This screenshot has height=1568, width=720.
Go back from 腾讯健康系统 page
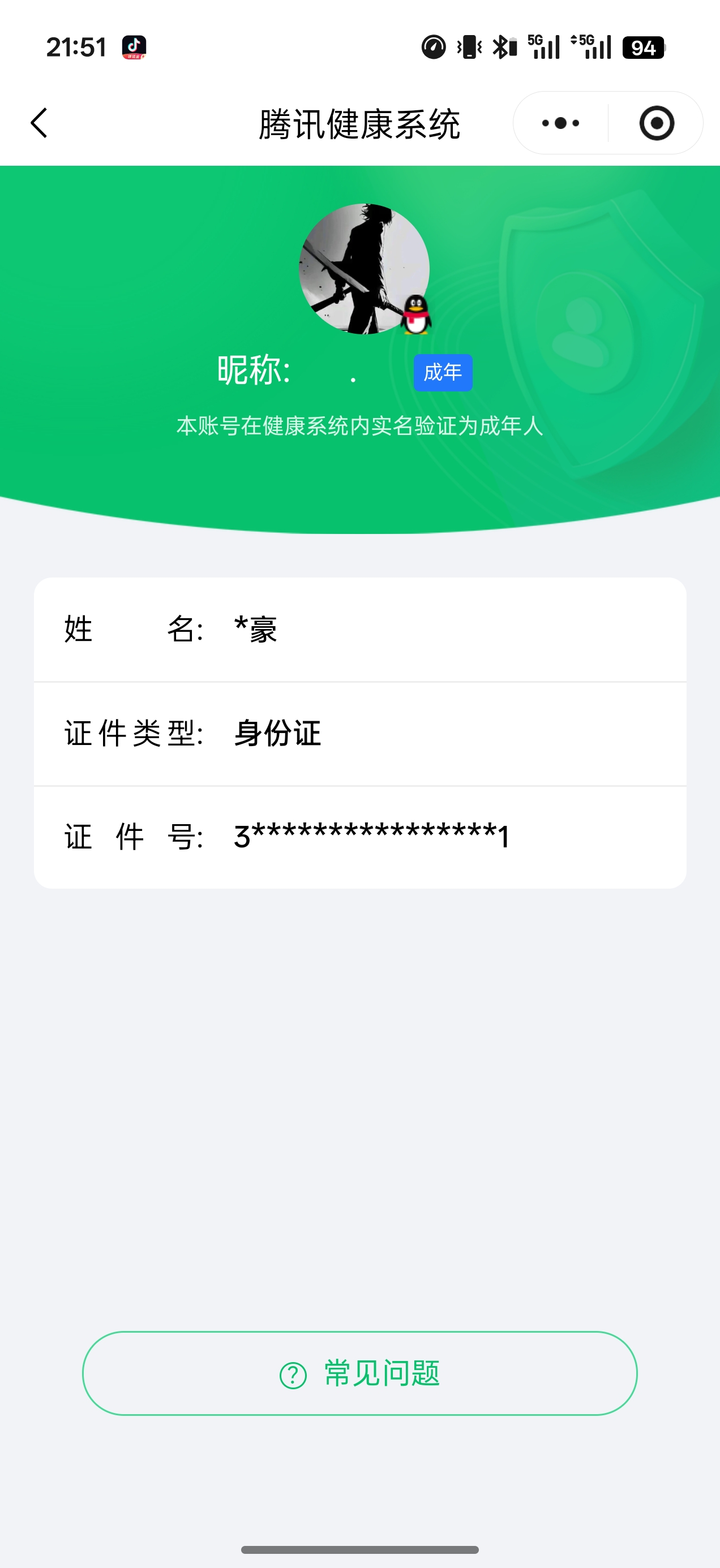click(39, 123)
